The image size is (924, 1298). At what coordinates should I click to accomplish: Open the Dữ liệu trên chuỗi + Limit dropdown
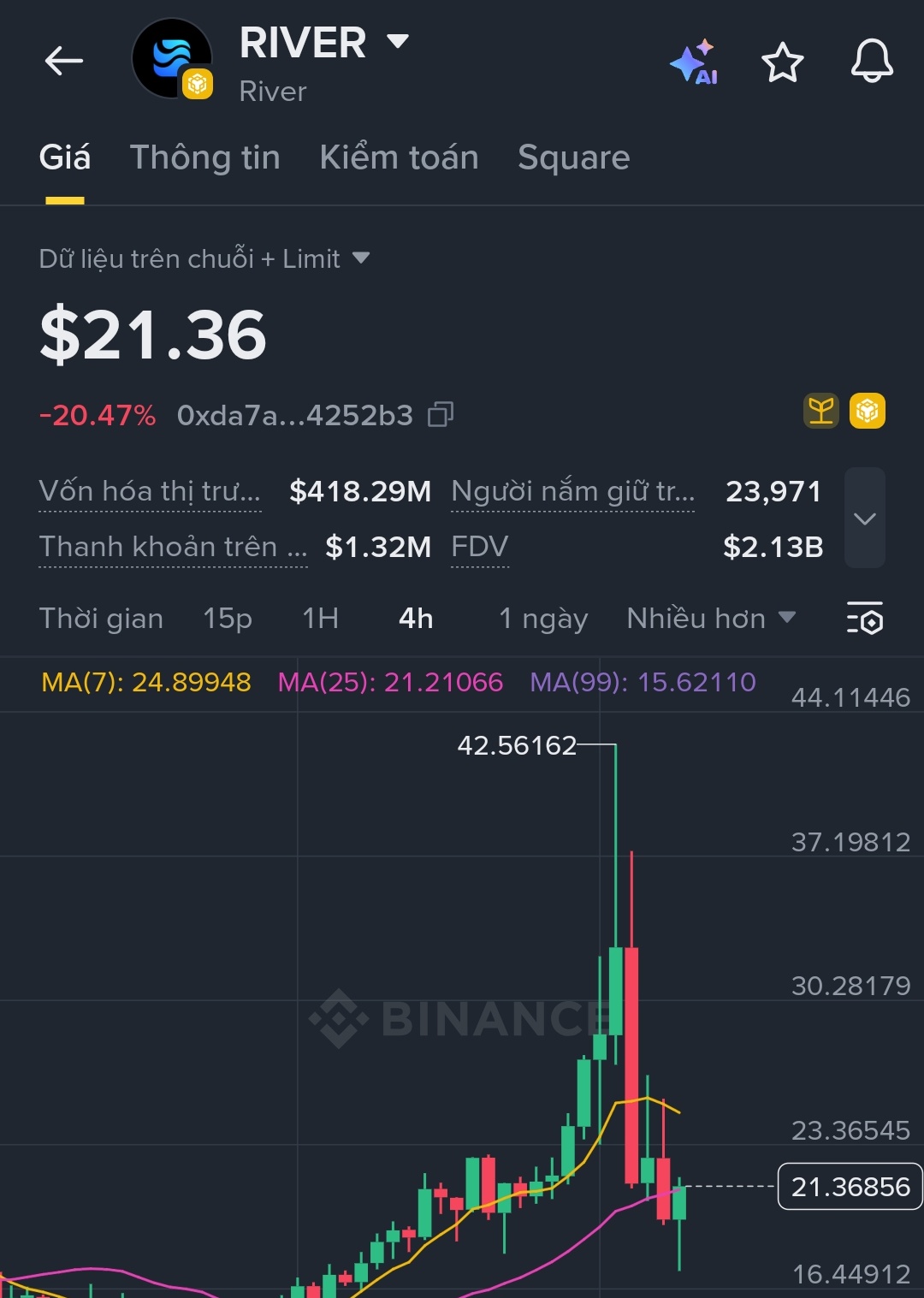click(204, 258)
